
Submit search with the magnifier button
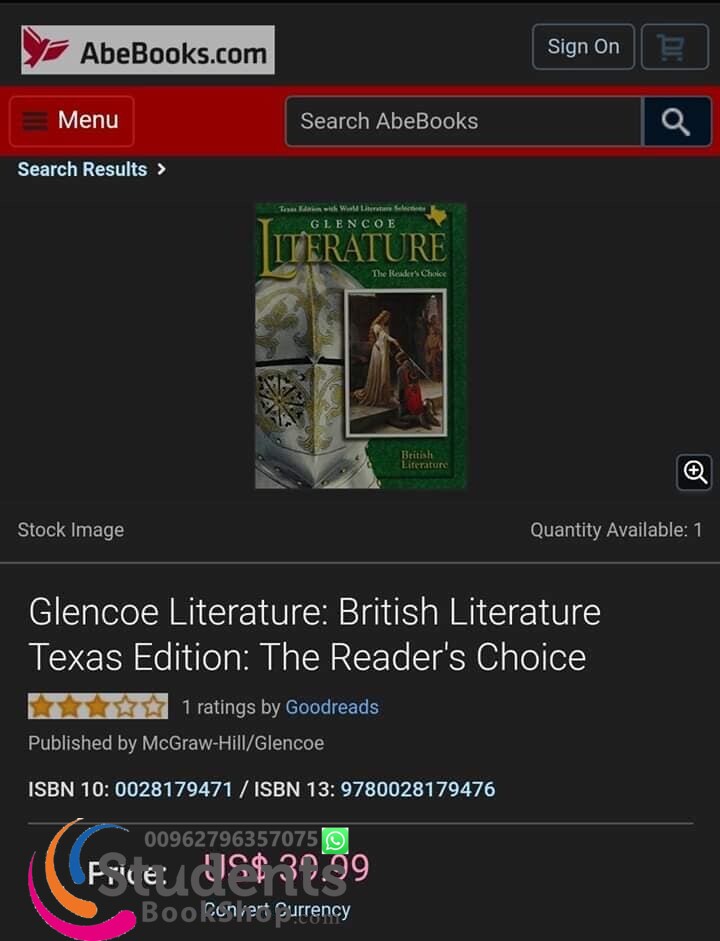(676, 122)
